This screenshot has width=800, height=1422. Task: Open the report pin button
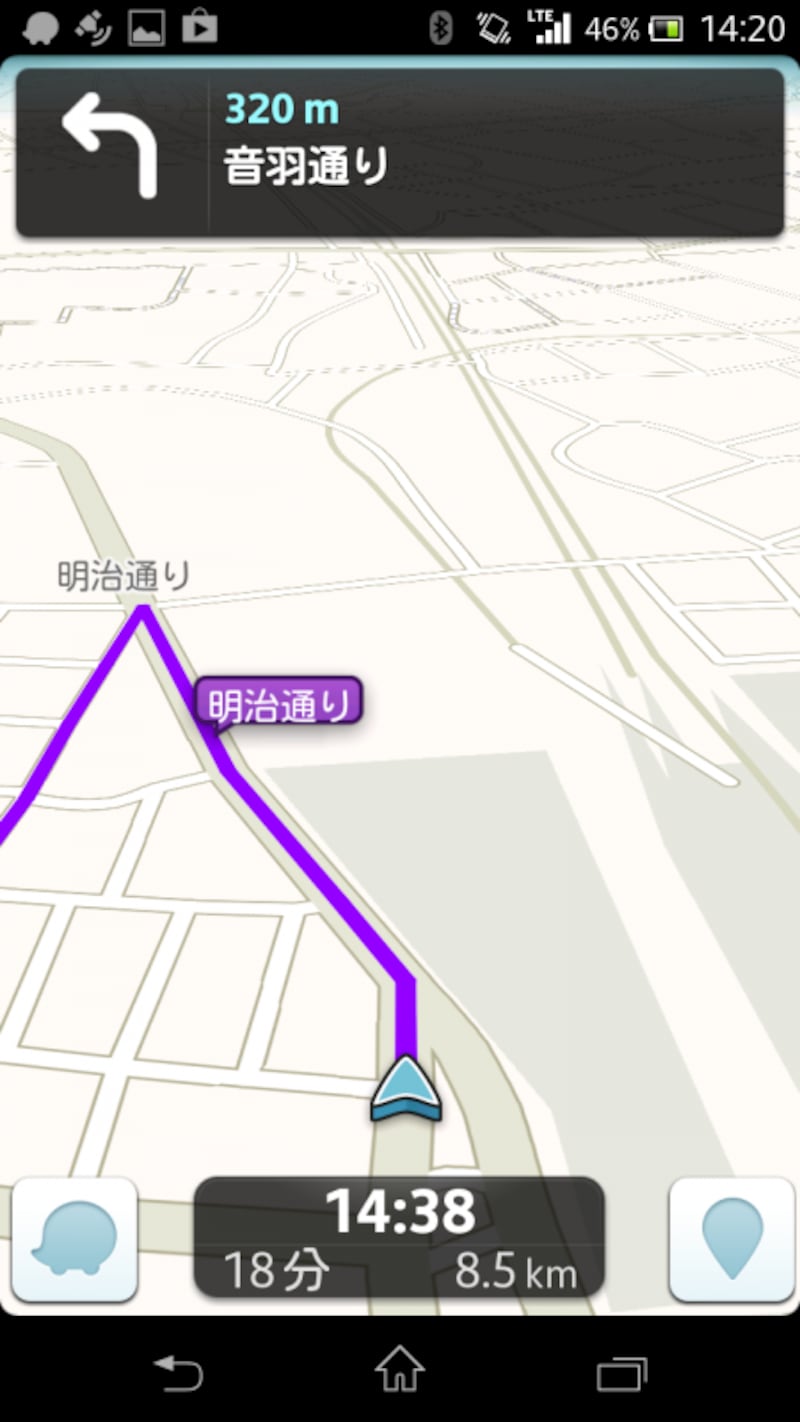[731, 1240]
